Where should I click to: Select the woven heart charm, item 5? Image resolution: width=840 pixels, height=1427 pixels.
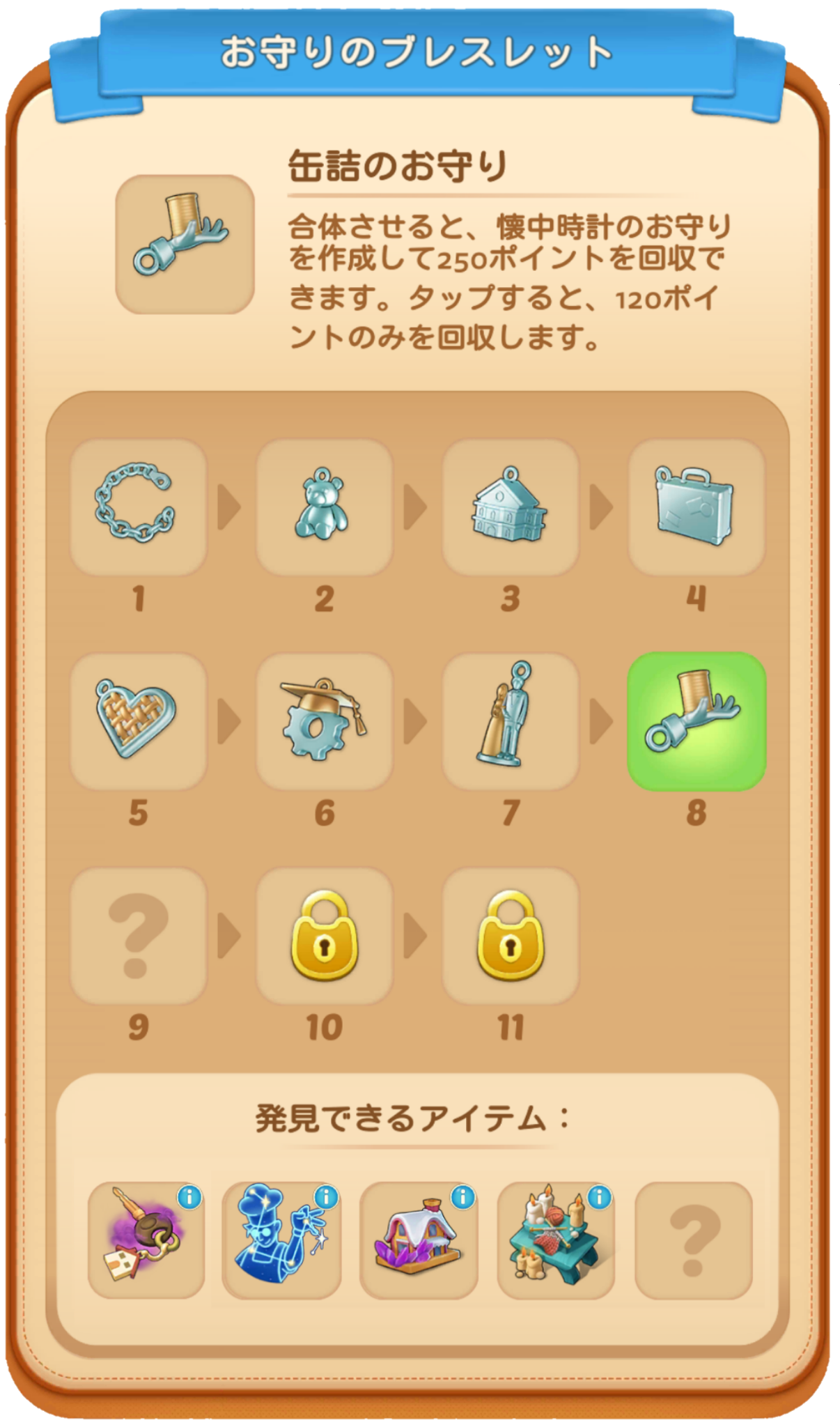(x=138, y=721)
